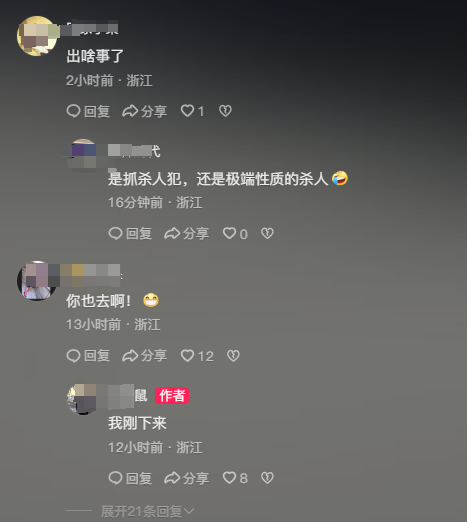Reply to the comment 出啥事了
The image size is (467, 522).
(x=88, y=111)
